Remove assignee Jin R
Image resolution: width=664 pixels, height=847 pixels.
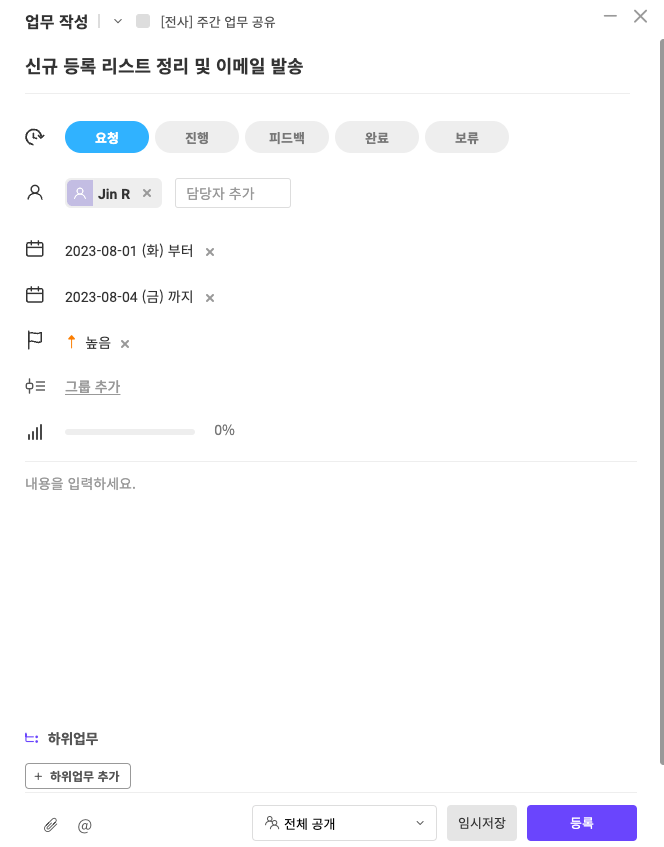coord(147,194)
